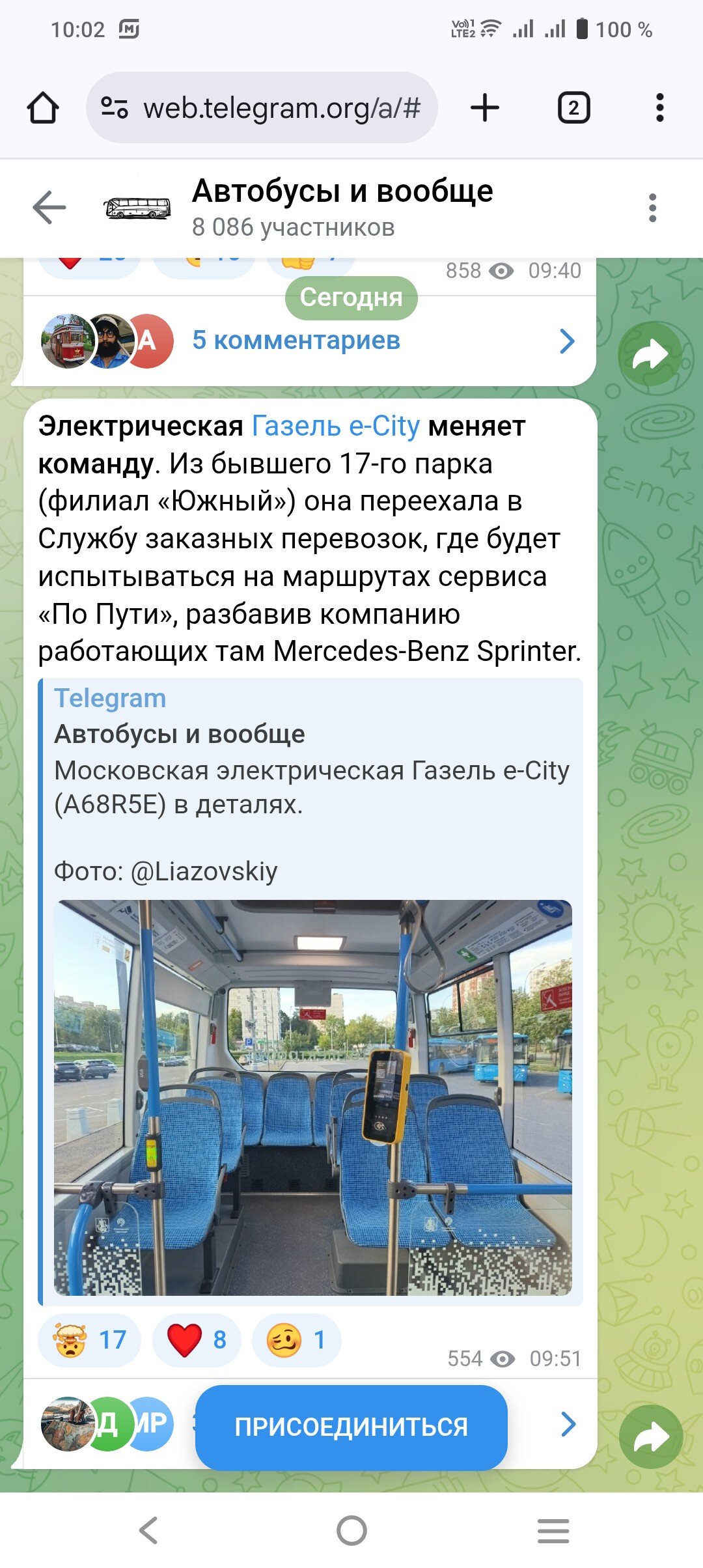Open a new browser tab

point(485,107)
